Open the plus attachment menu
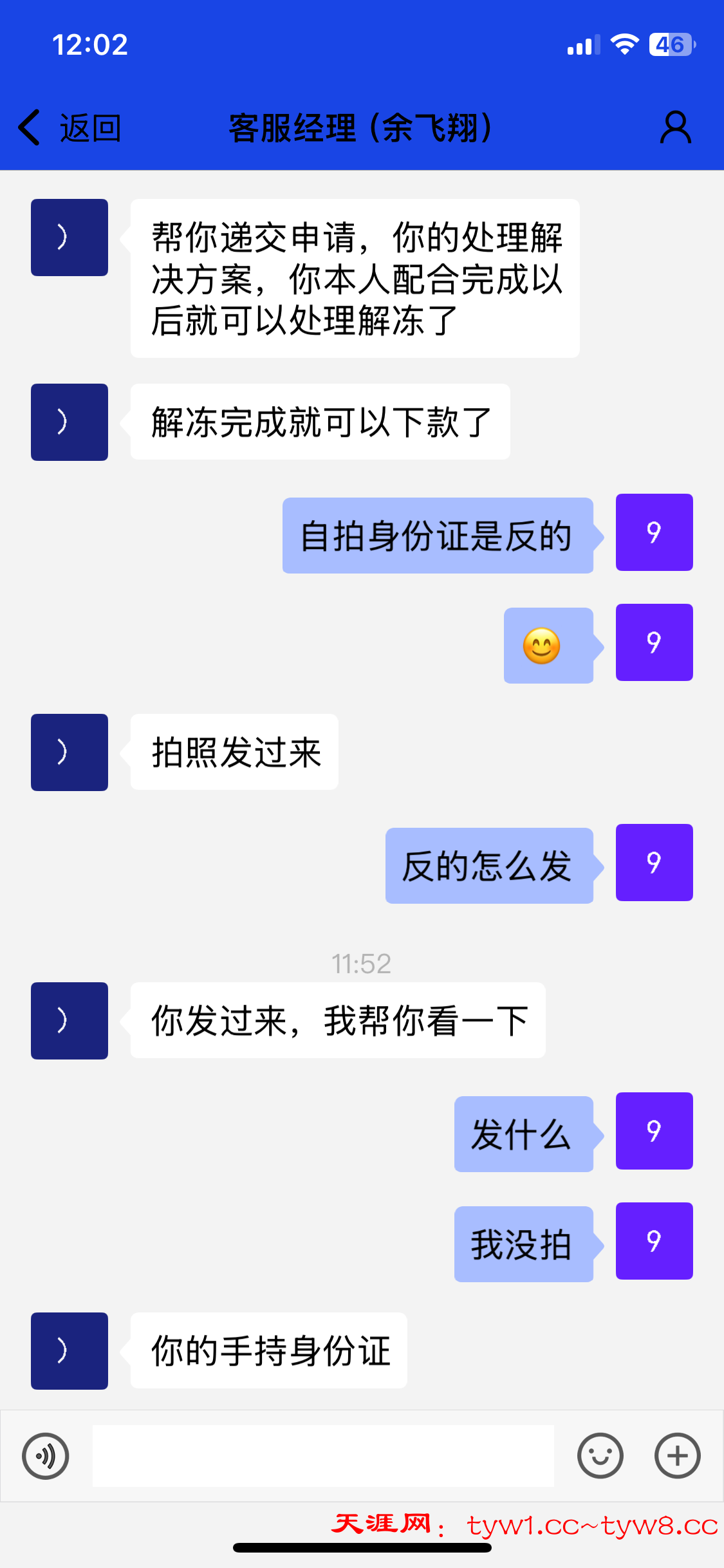This screenshot has width=724, height=1568. pos(677,1456)
